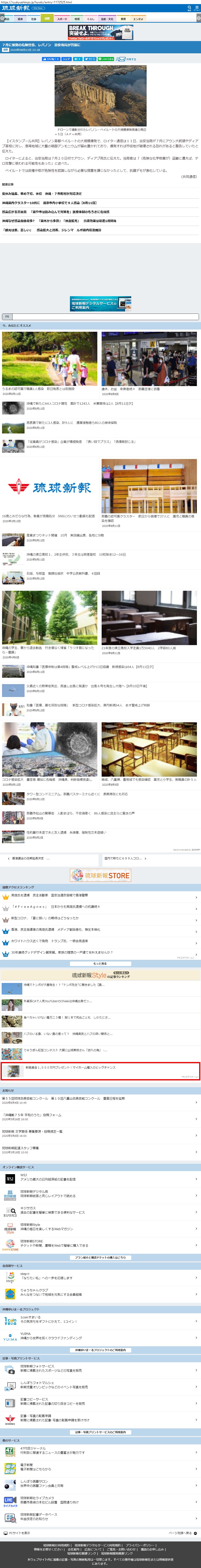Open the search icon in the header
The height and width of the screenshot is (1568, 201).
coord(189,8)
